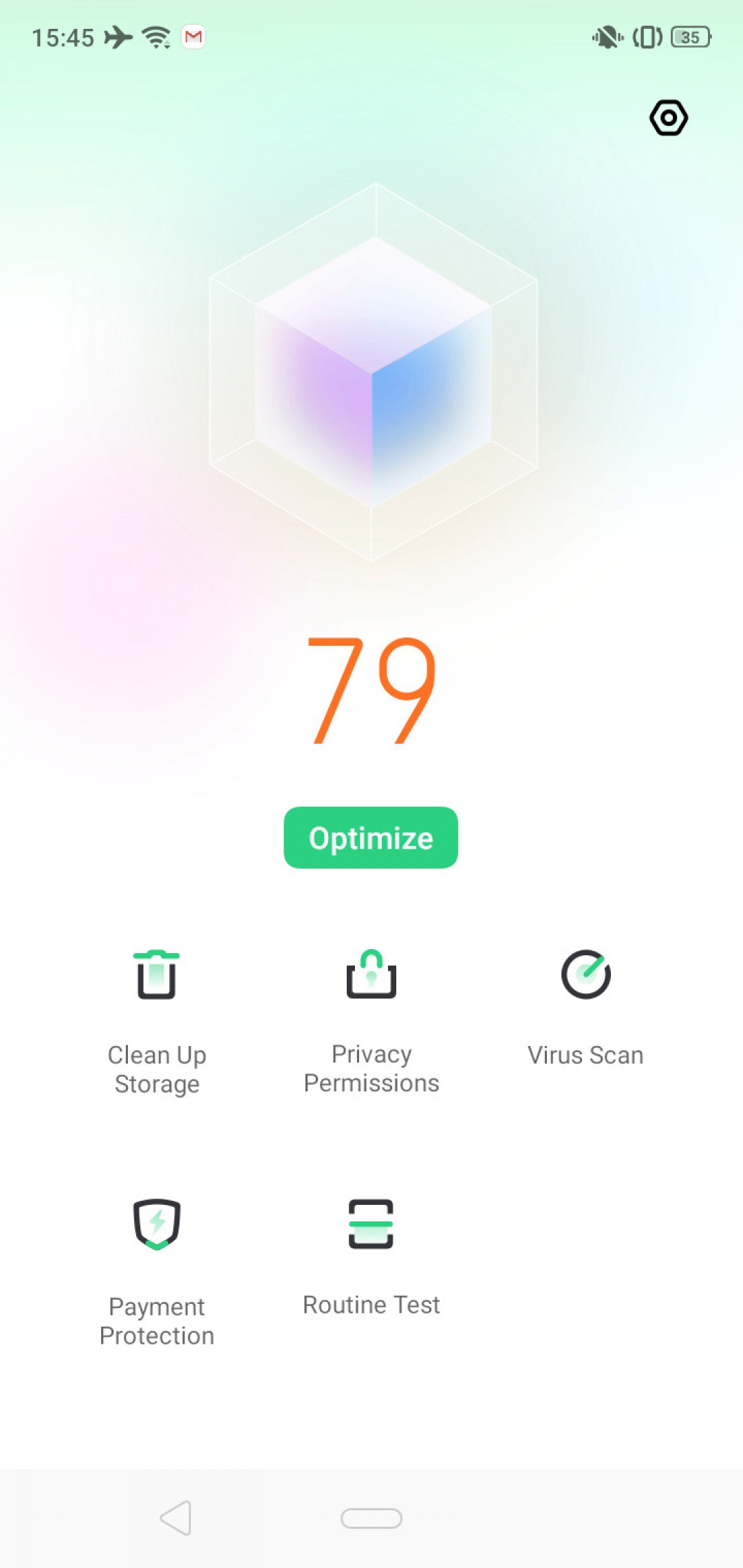The image size is (743, 1568).
Task: Start a Virus Scan
Action: (585, 1004)
